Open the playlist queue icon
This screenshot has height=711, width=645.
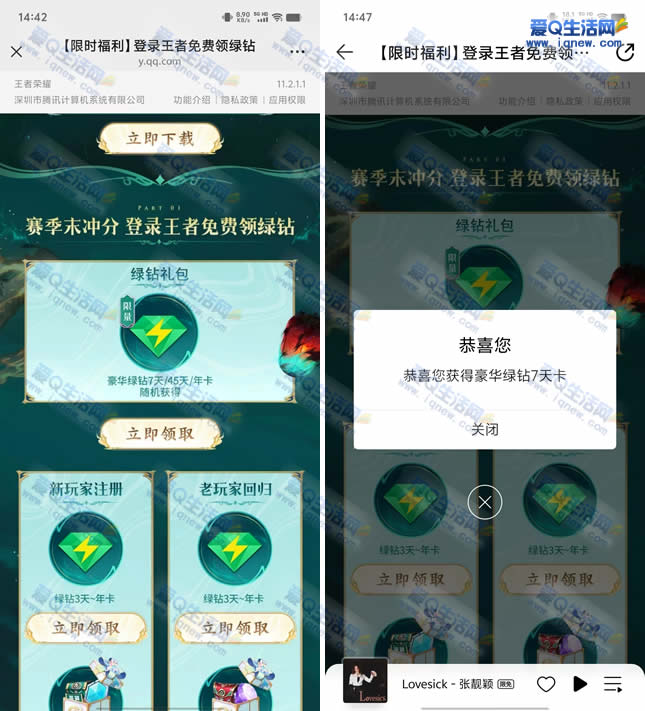click(613, 684)
